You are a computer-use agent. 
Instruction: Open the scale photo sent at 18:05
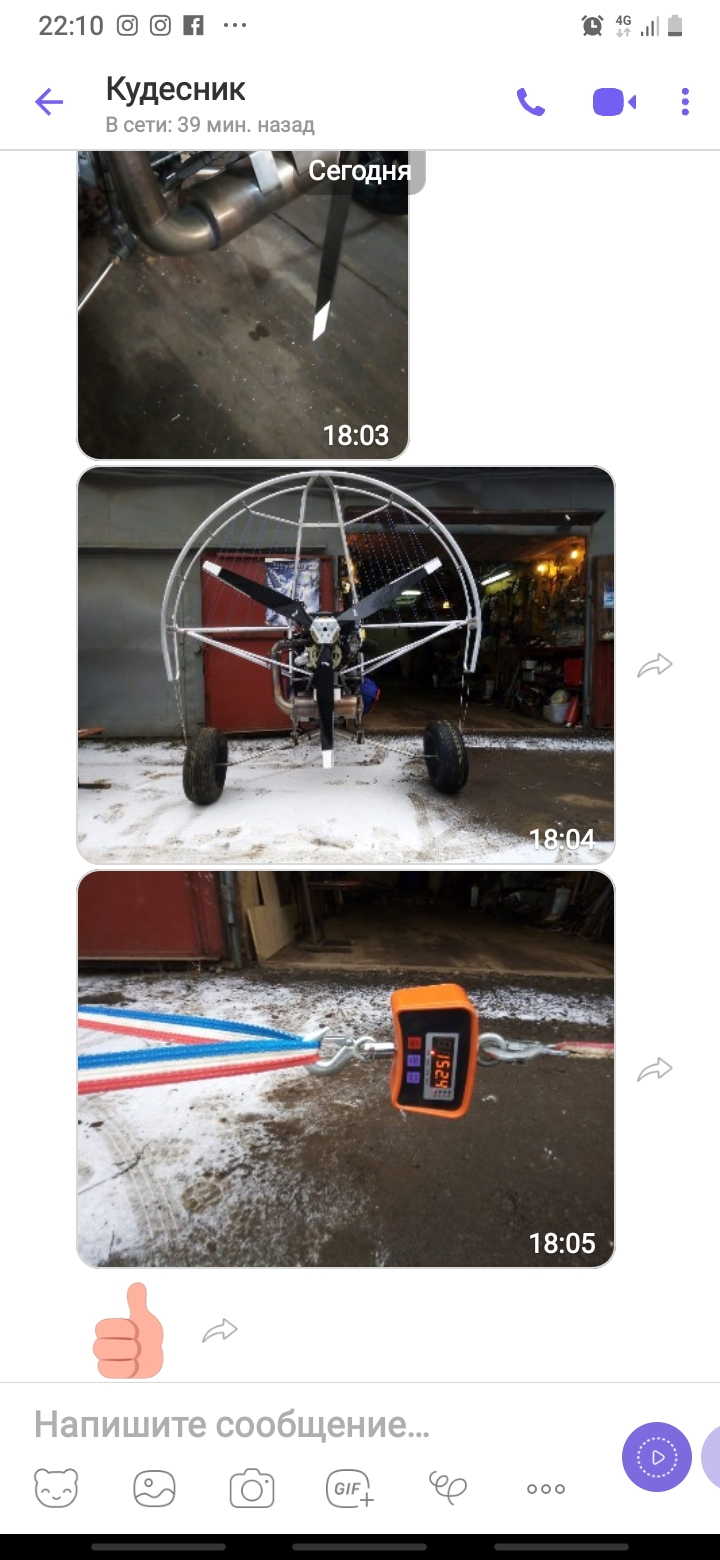346,1069
